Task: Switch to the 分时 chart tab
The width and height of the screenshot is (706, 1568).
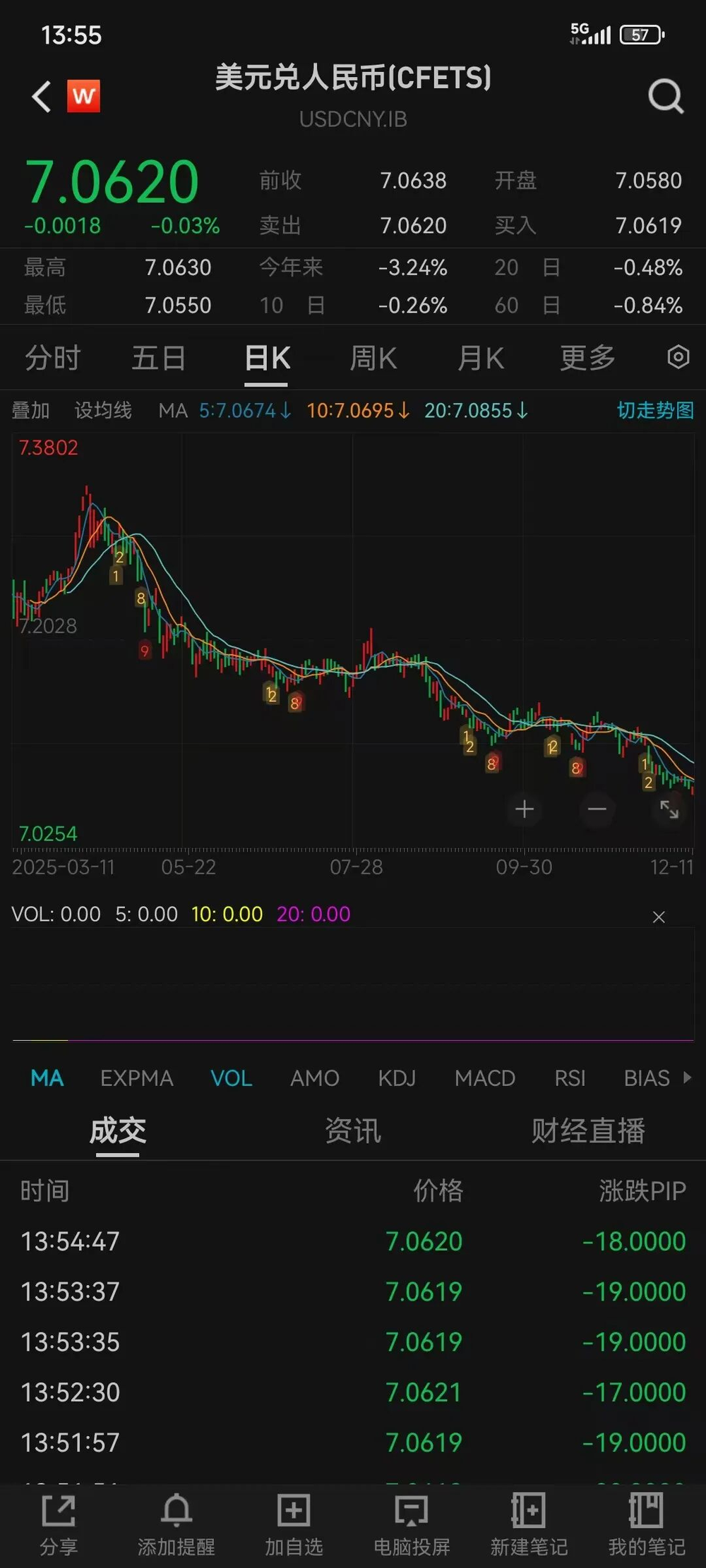Action: click(x=53, y=358)
